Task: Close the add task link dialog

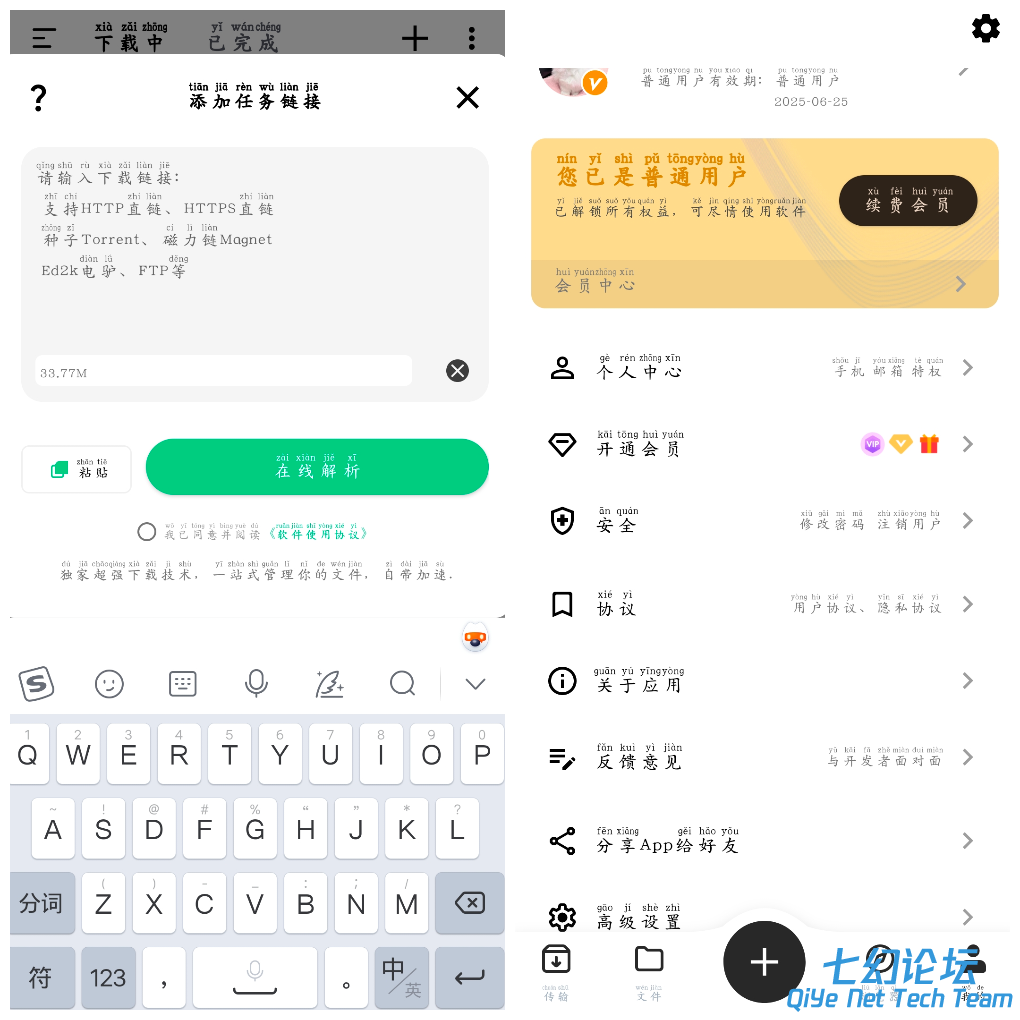Action: point(467,97)
